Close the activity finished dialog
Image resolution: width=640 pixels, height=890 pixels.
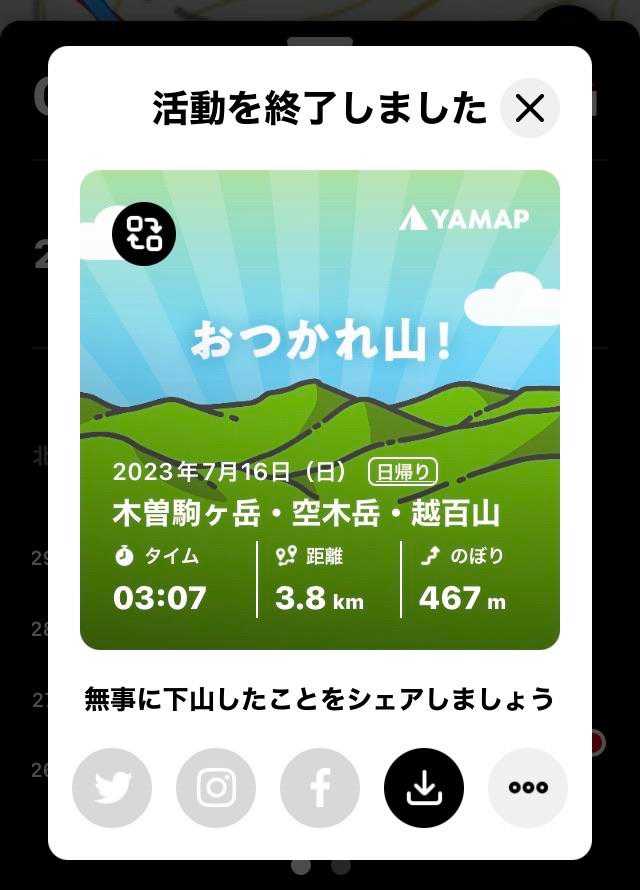coord(529,108)
